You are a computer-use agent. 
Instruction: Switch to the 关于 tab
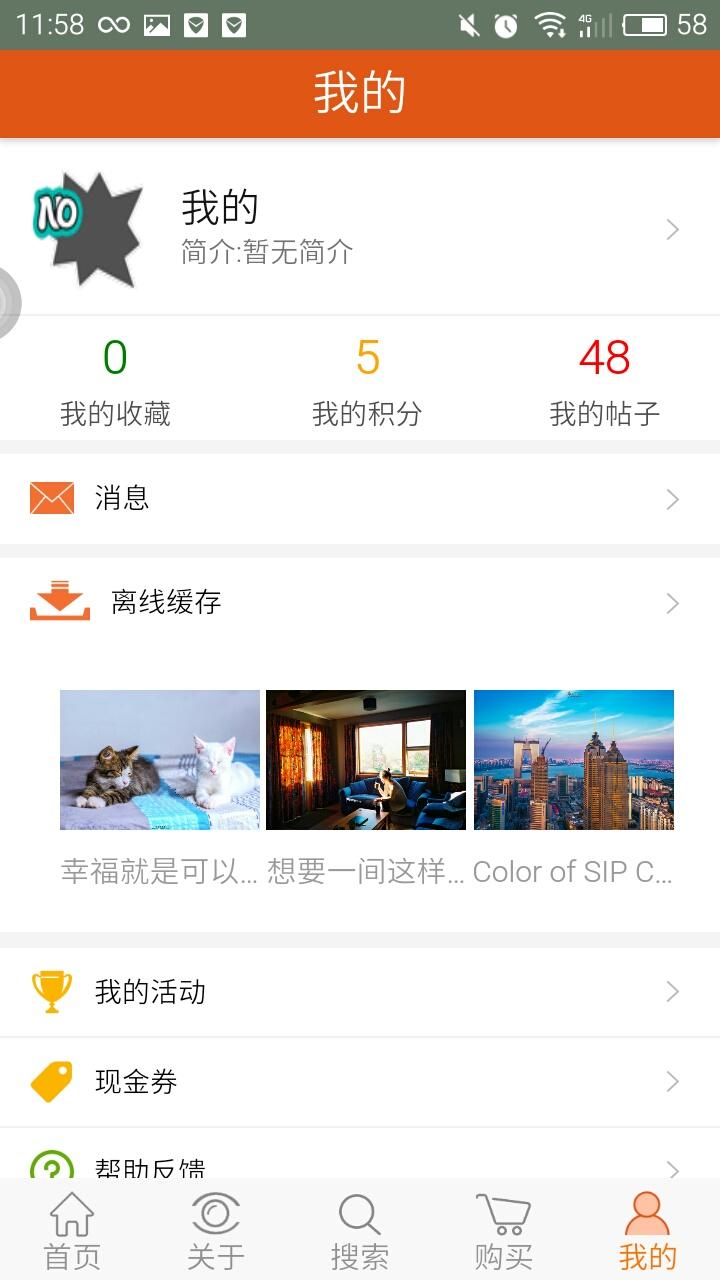[216, 1231]
